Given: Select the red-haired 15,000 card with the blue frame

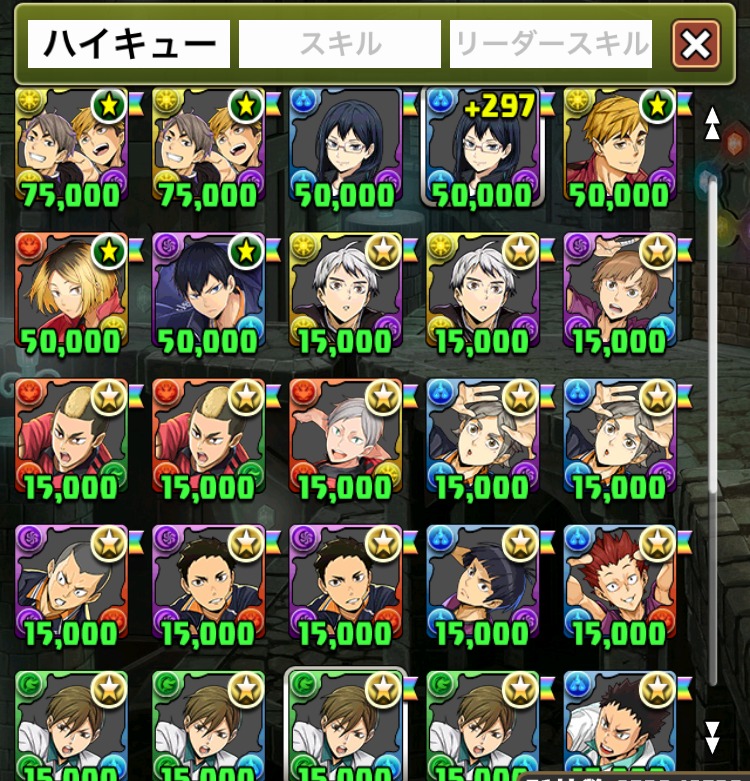Looking at the screenshot, I should (619, 584).
